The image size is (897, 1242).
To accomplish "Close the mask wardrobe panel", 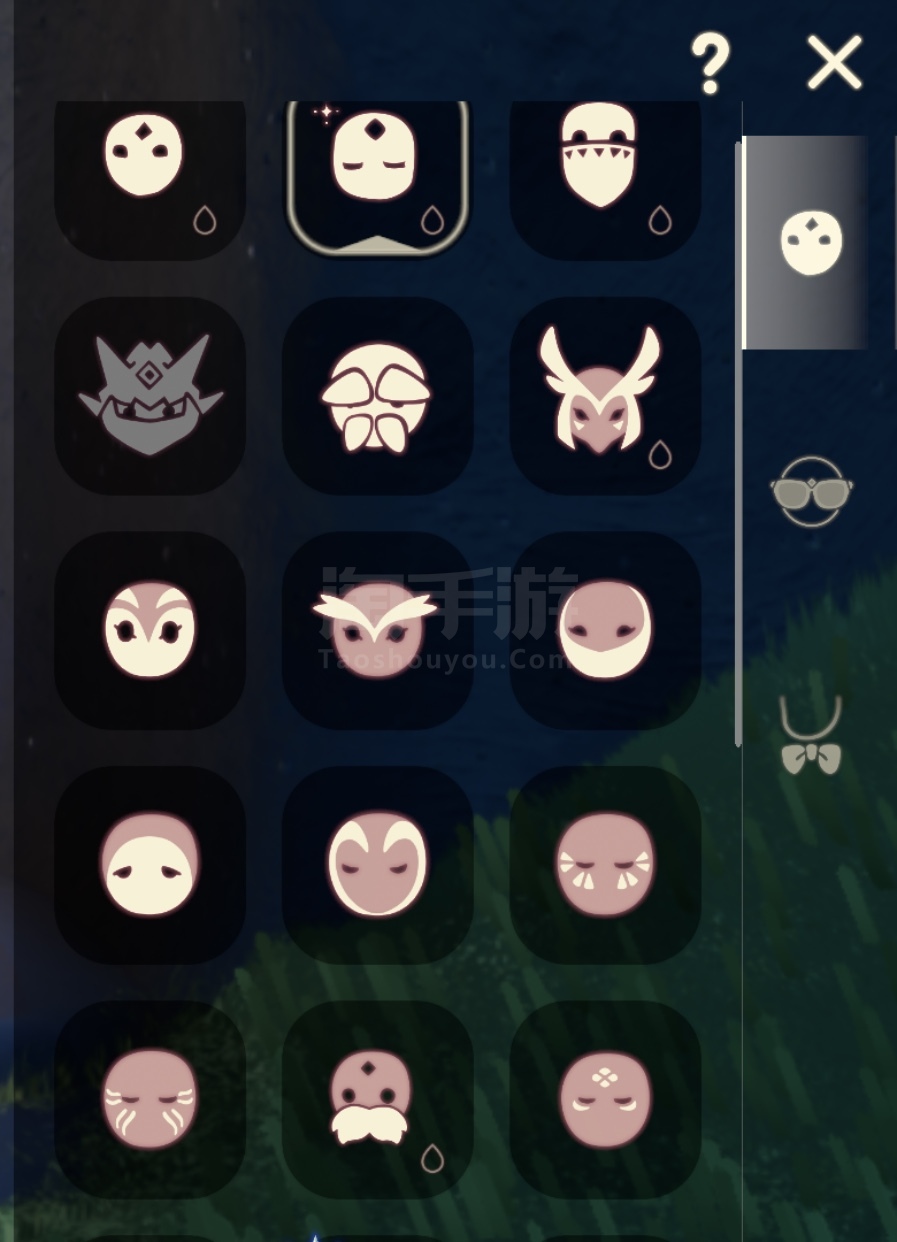I will coord(834,64).
